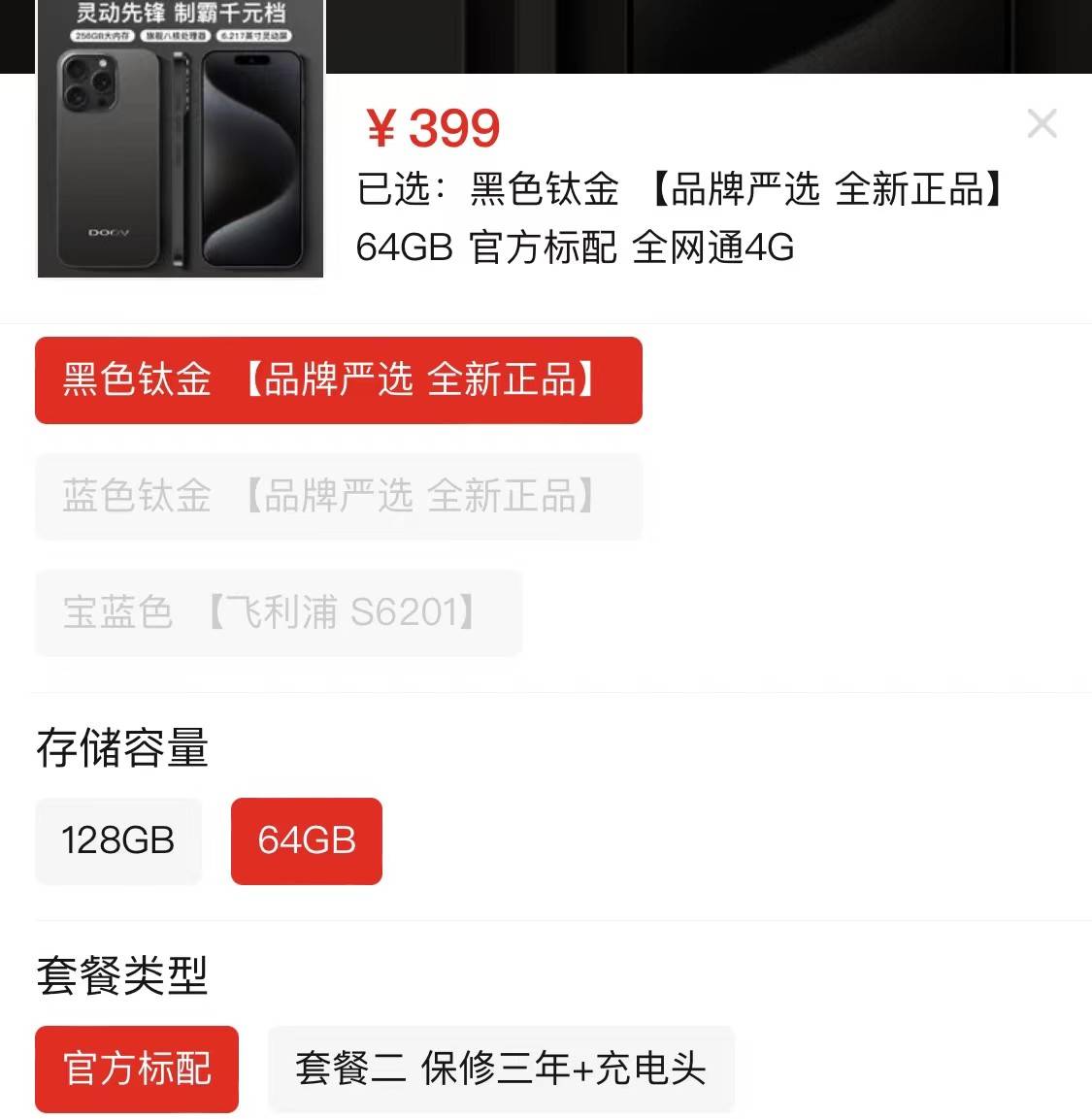The width and height of the screenshot is (1092, 1119).
Task: Switch storage capacity to 128GB
Action: [x=117, y=840]
